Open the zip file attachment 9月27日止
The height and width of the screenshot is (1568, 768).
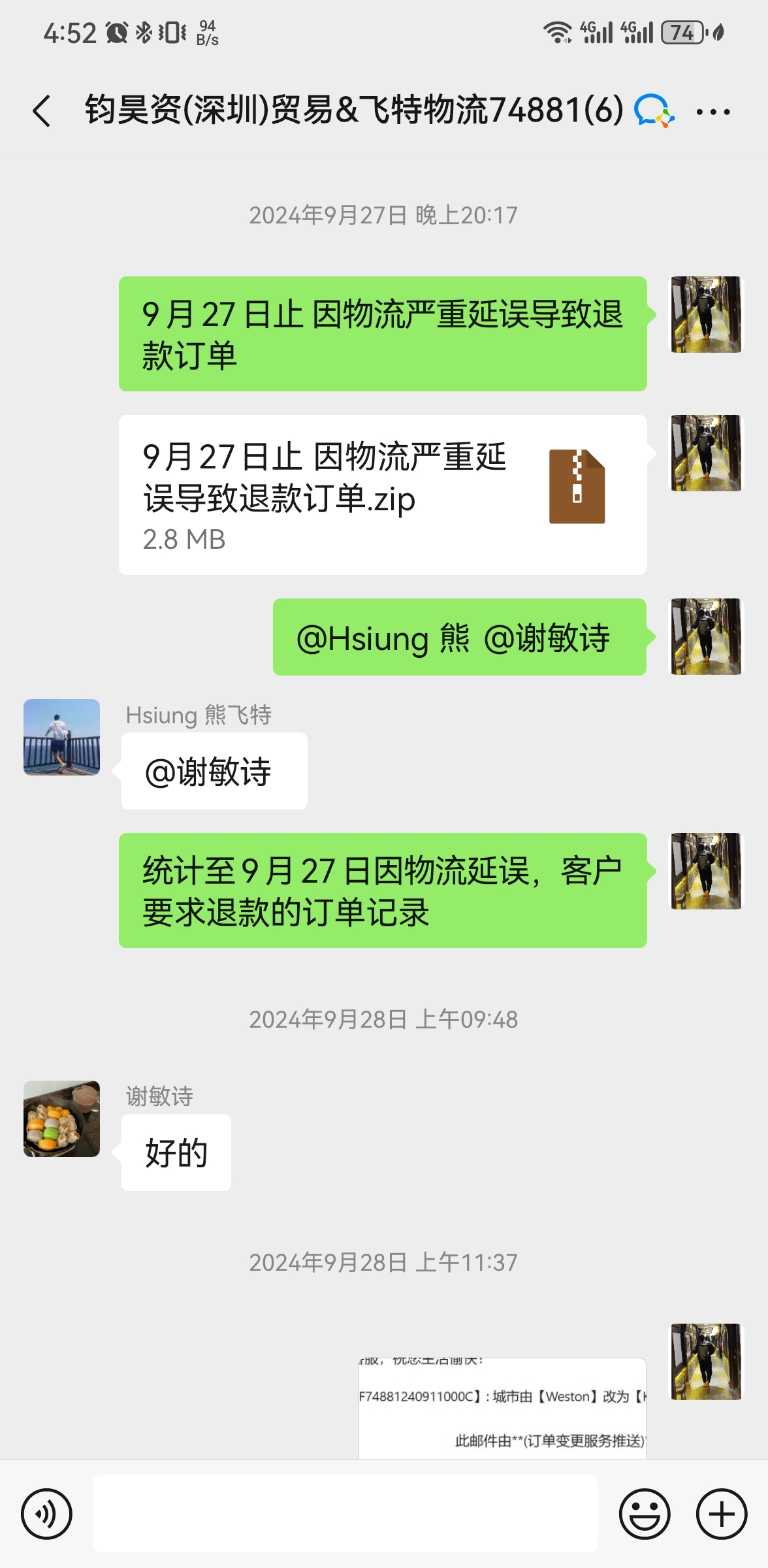coord(382,495)
